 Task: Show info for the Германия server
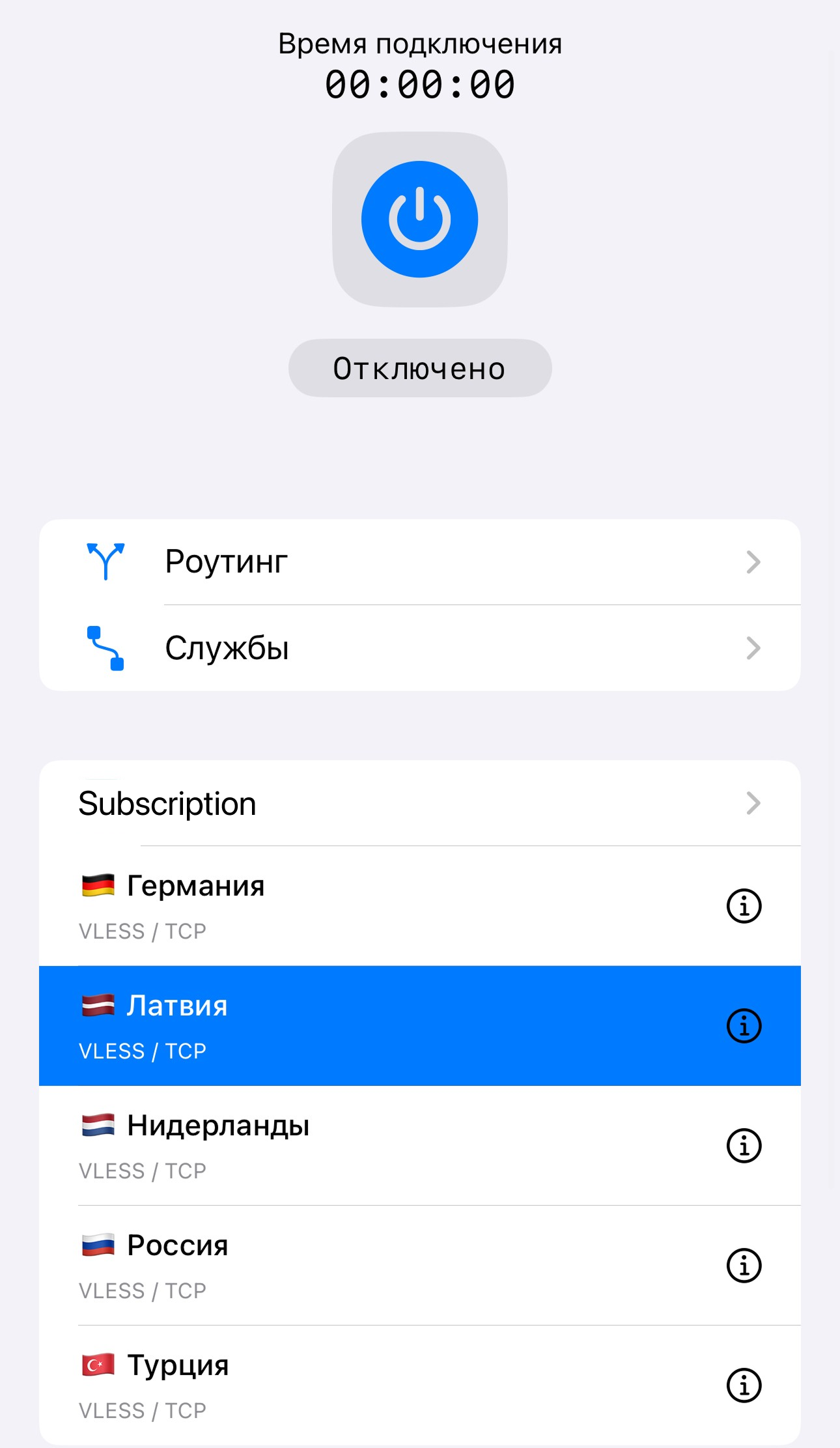coord(744,906)
